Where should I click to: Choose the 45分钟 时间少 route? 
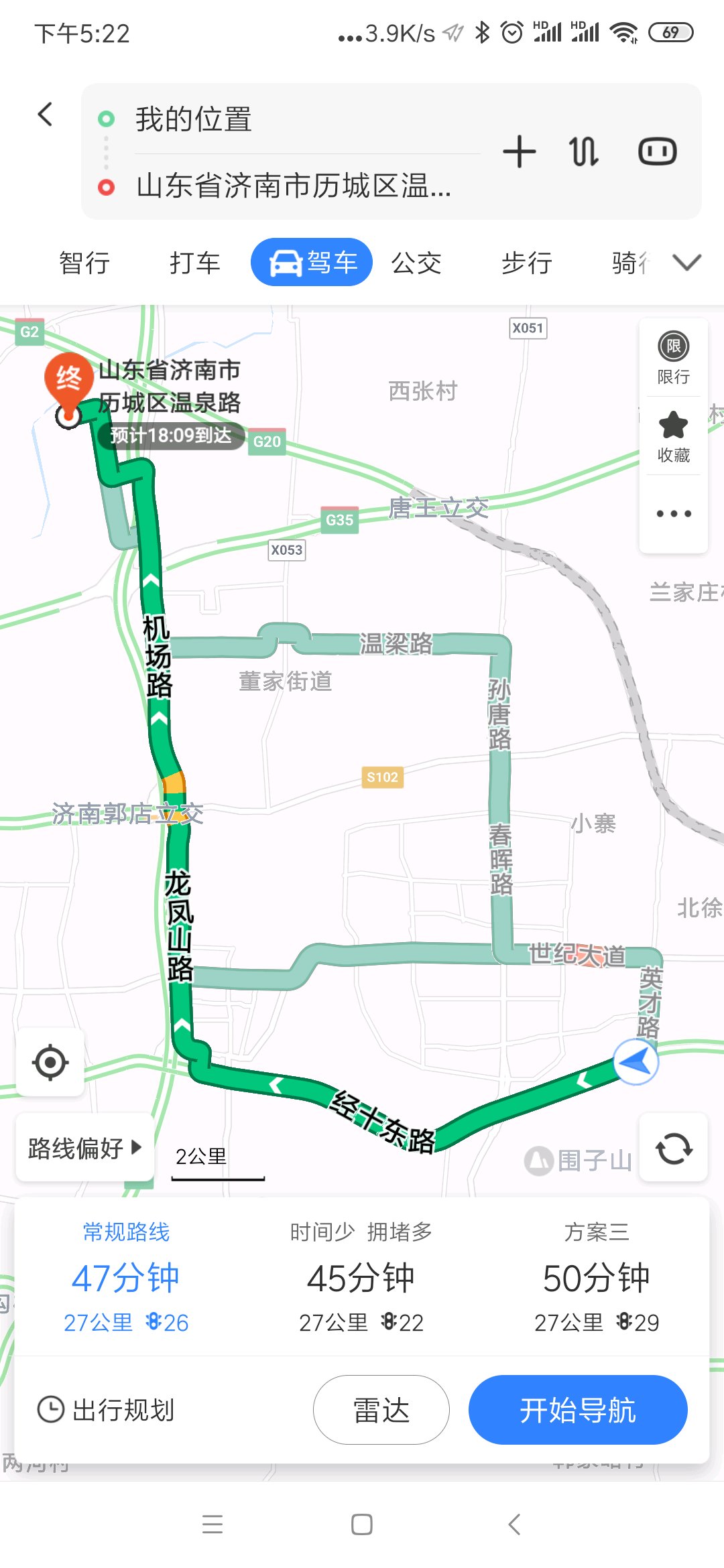361,1277
